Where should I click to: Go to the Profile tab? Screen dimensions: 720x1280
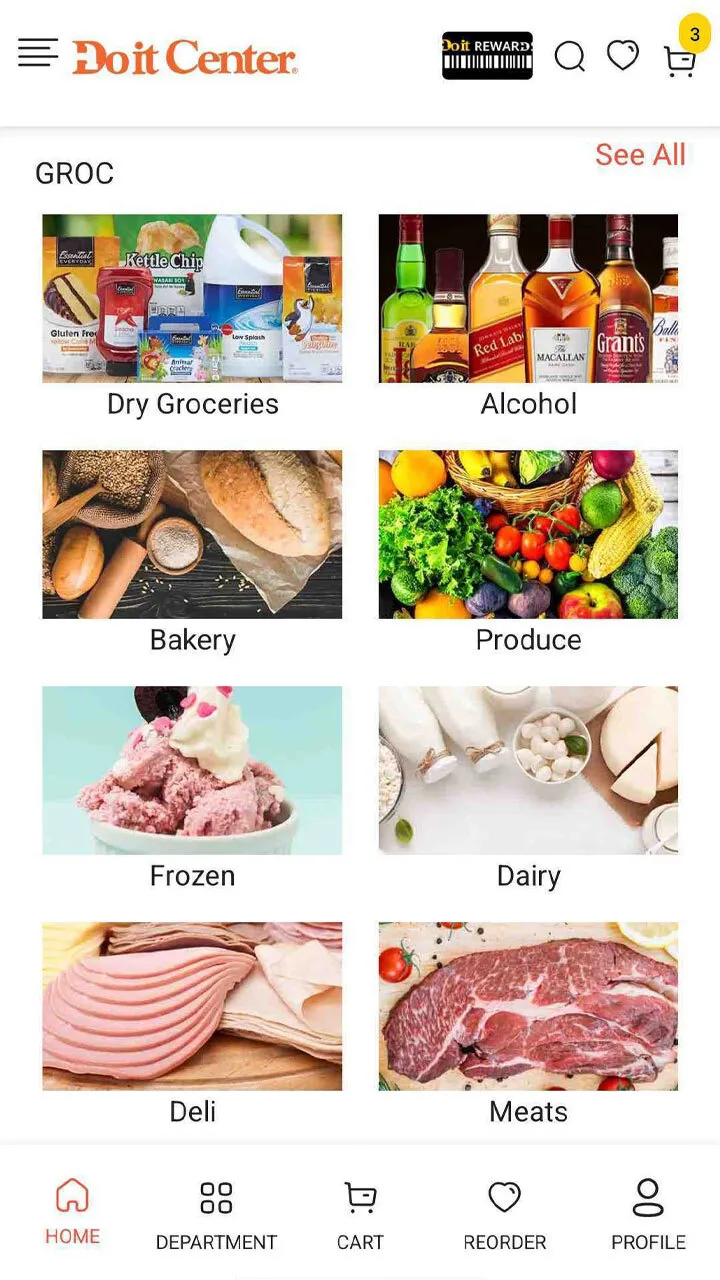(648, 1215)
